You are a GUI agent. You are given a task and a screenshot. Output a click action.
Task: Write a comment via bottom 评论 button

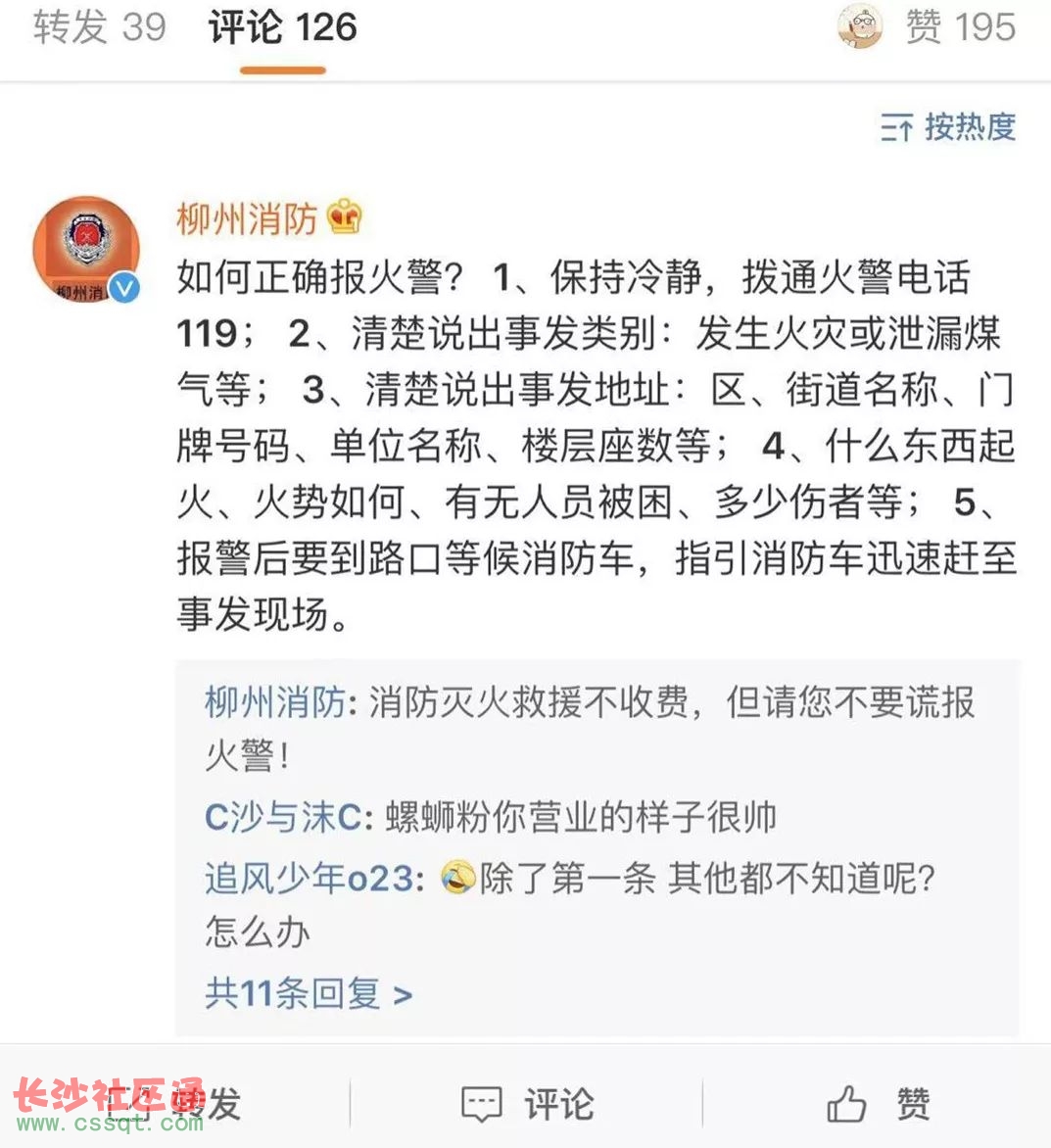(529, 1104)
